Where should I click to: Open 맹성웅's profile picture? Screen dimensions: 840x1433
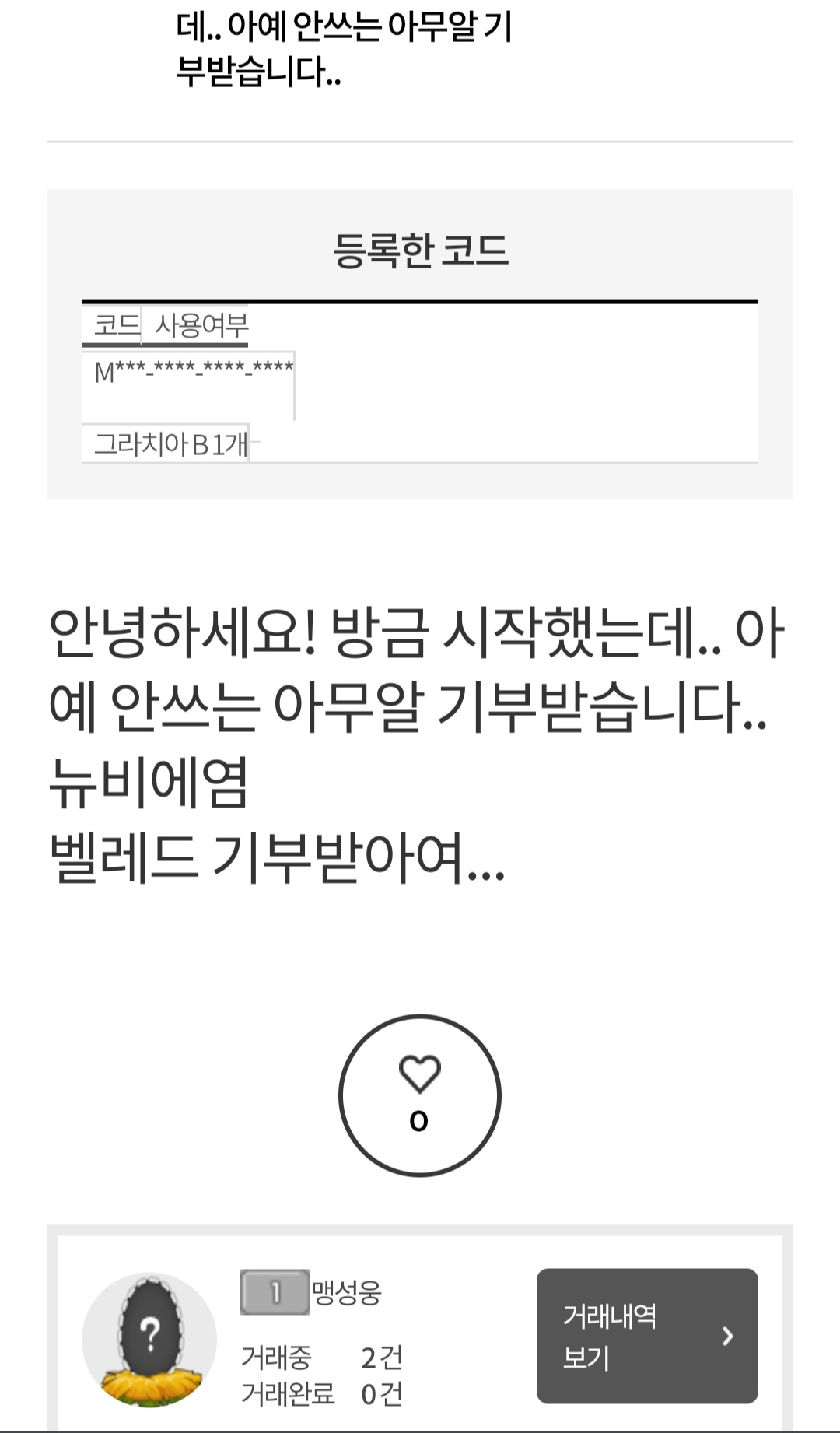(x=149, y=1340)
